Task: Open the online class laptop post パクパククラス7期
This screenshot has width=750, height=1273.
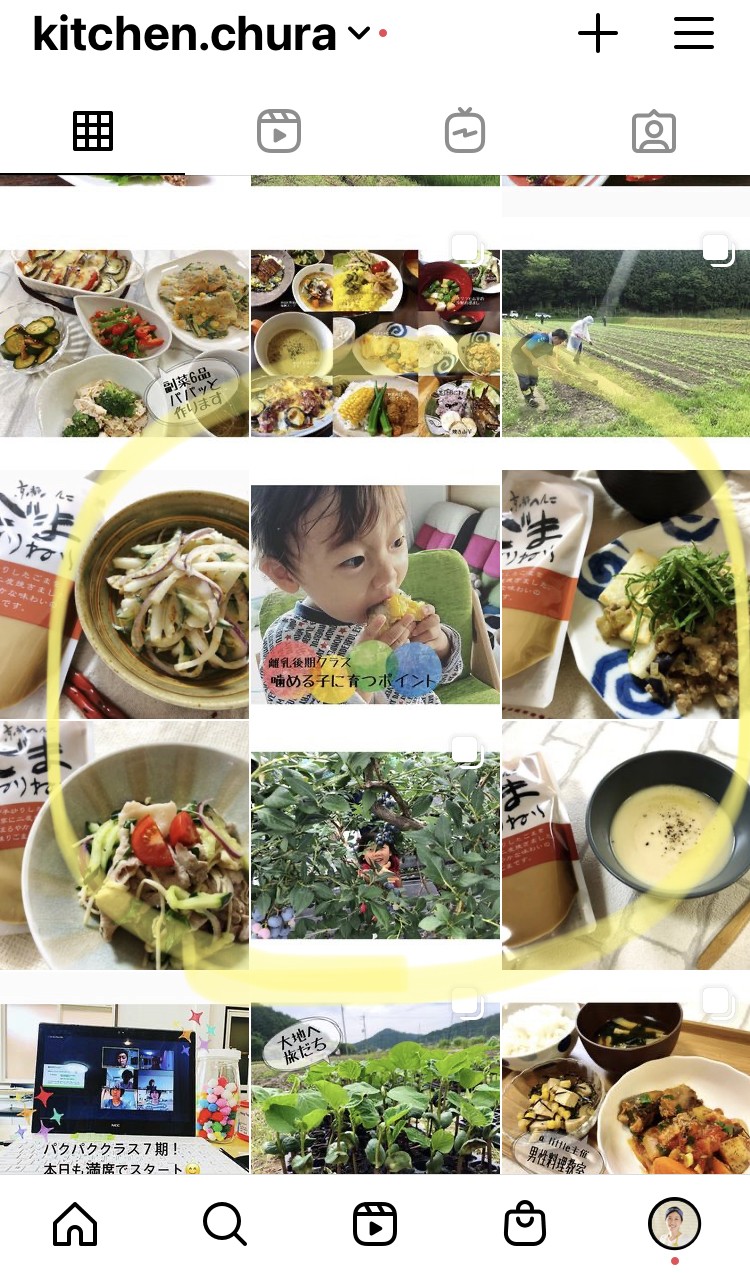Action: coord(124,1089)
